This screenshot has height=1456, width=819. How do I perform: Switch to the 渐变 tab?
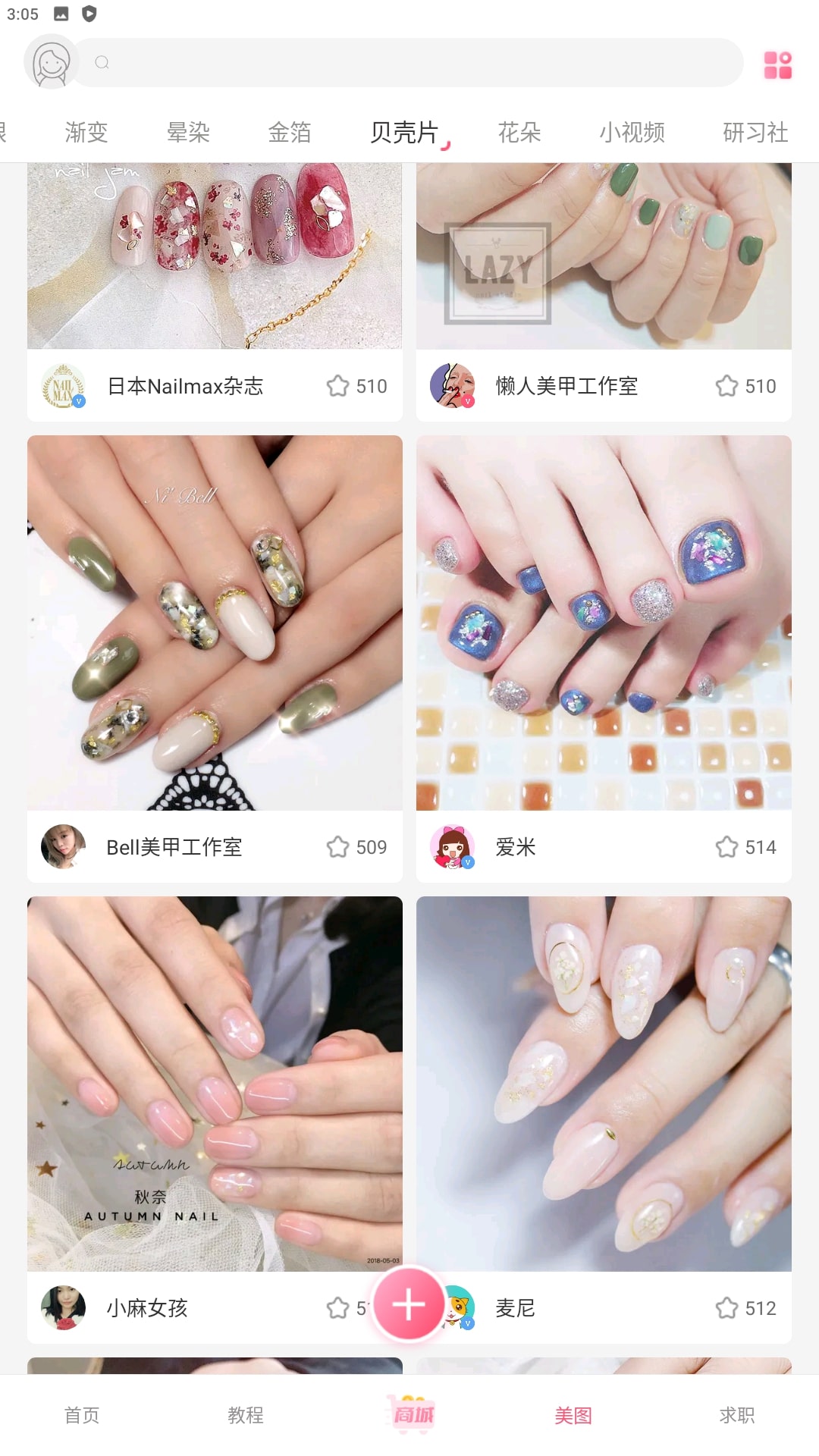[86, 133]
